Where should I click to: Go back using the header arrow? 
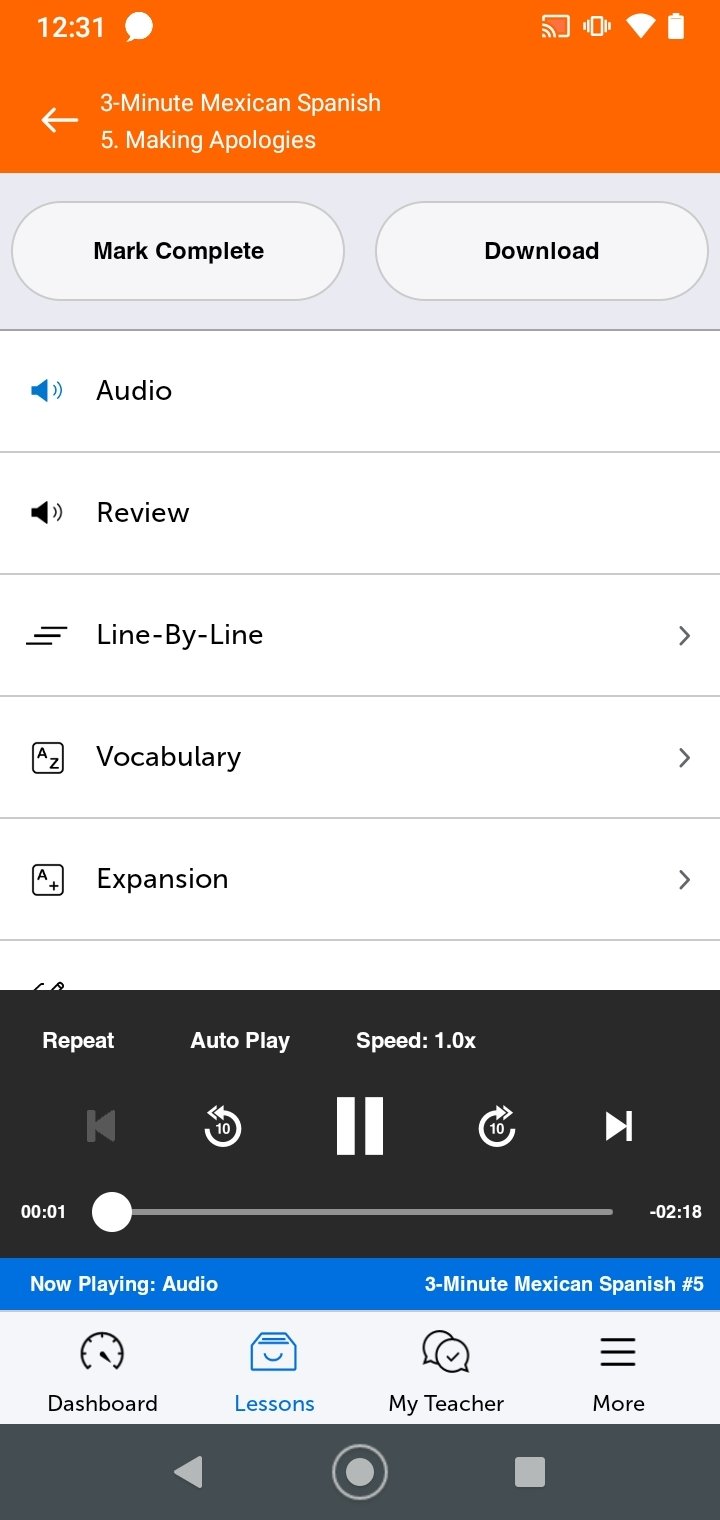[59, 121]
